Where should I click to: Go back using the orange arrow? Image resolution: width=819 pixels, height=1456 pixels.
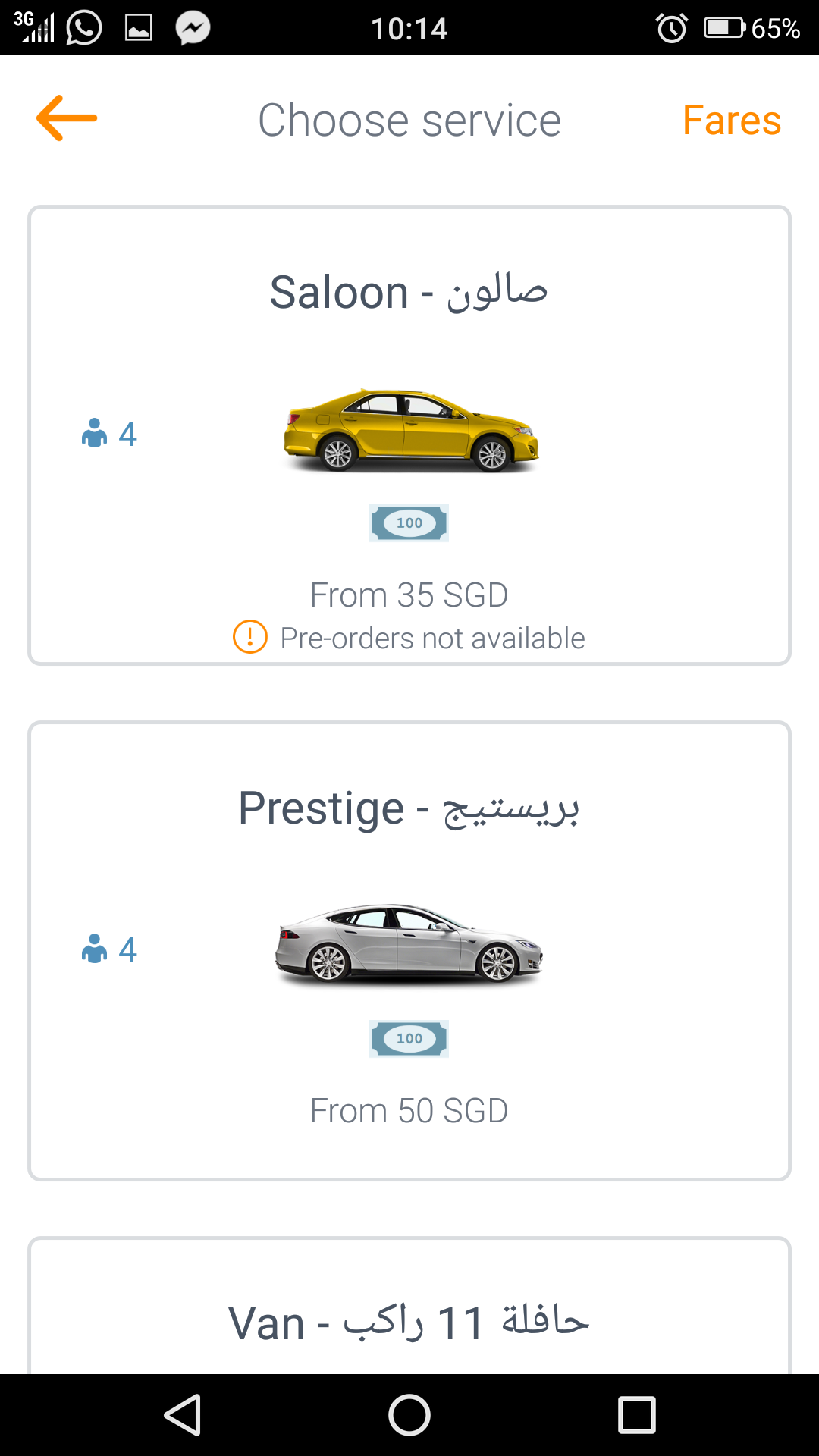click(x=67, y=118)
